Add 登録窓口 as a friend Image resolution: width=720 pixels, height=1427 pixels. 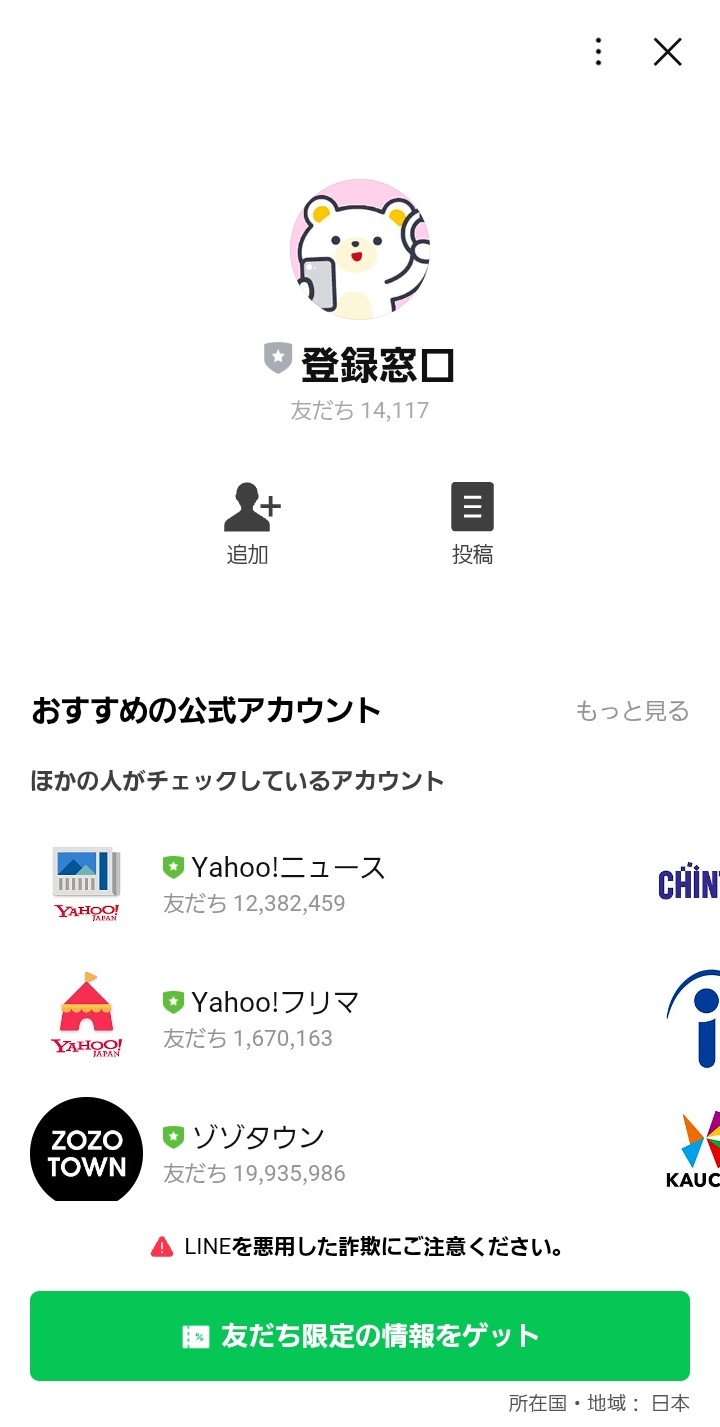pos(250,523)
